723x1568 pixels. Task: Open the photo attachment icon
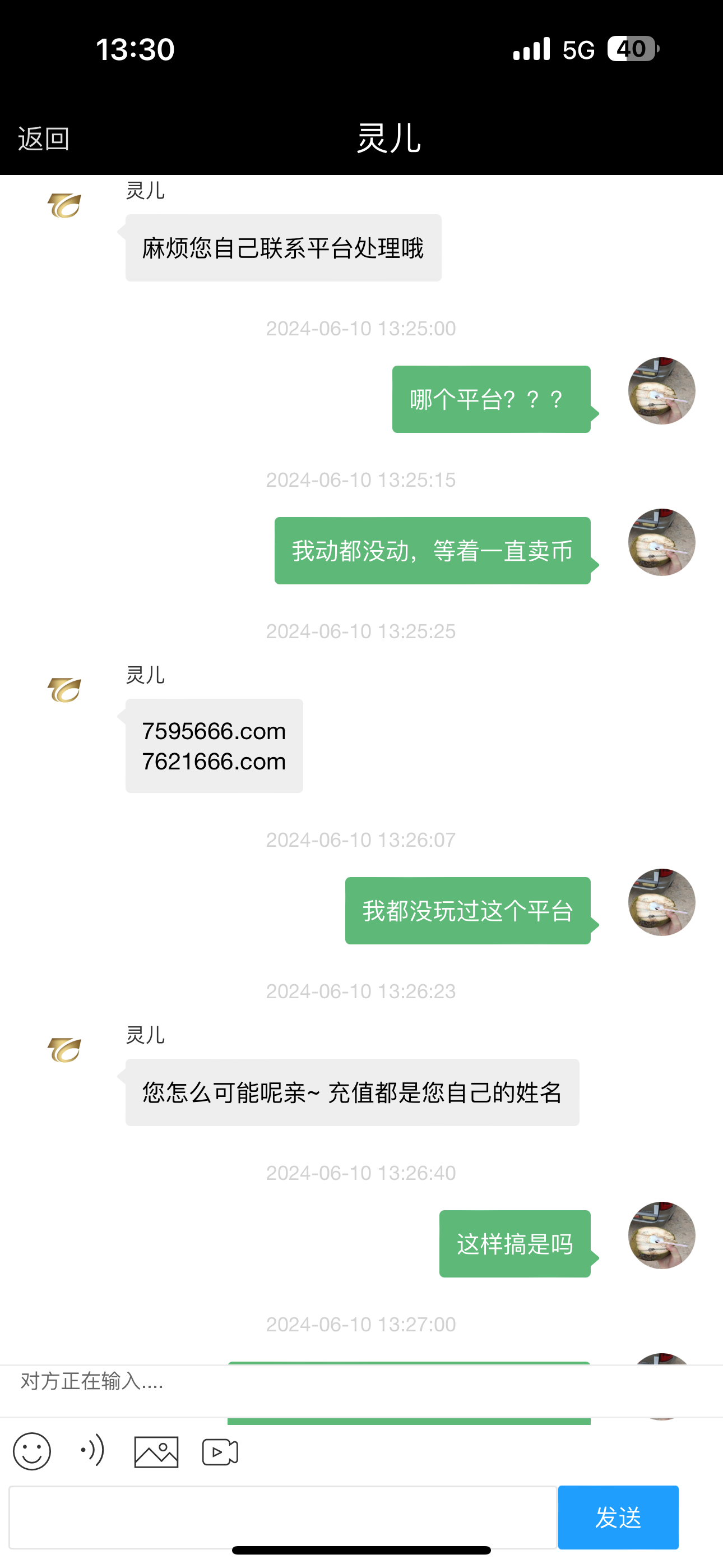click(x=156, y=1452)
